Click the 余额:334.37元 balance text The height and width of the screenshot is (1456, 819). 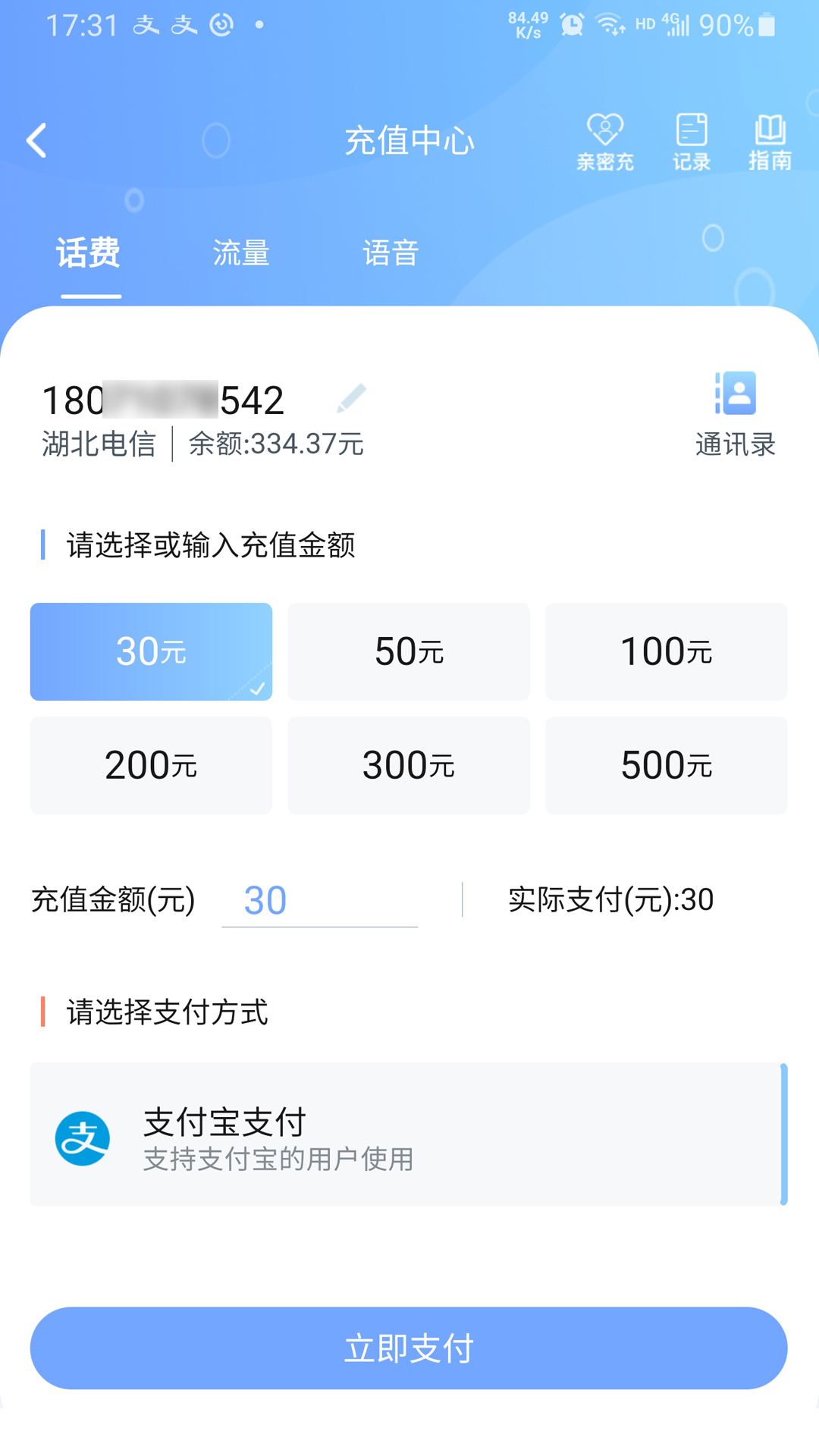[275, 445]
